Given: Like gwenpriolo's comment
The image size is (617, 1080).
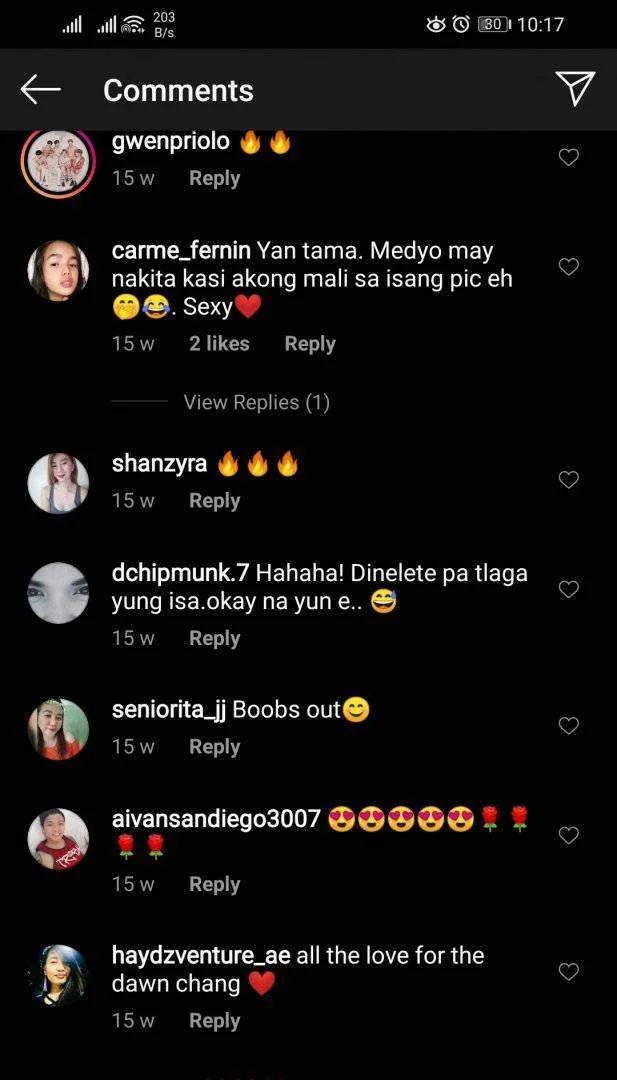Looking at the screenshot, I should click(568, 157).
